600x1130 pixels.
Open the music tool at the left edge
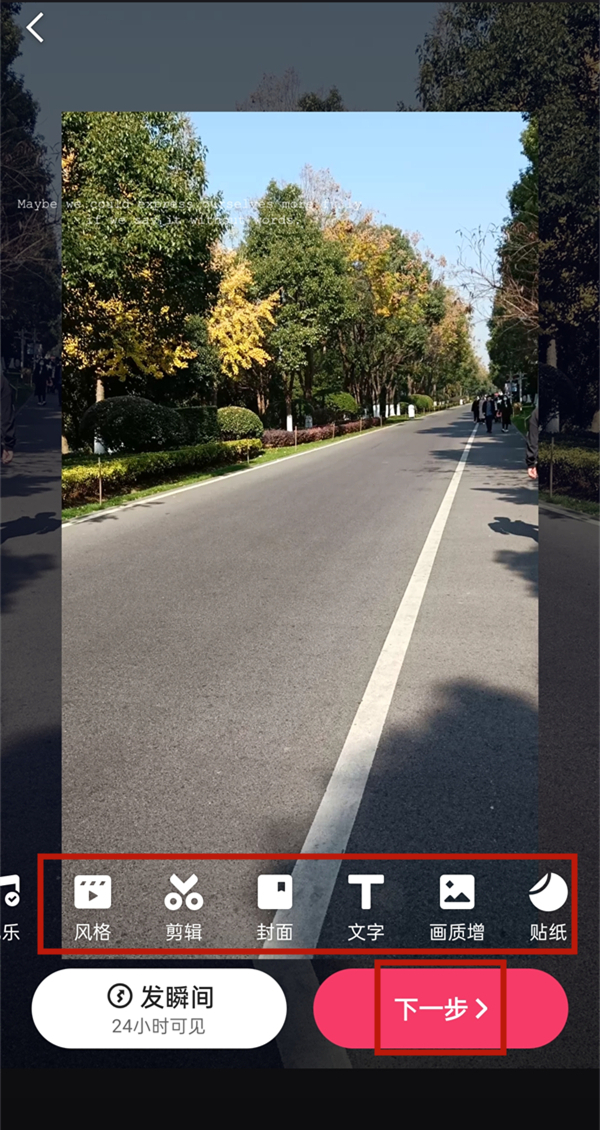tap(10, 906)
